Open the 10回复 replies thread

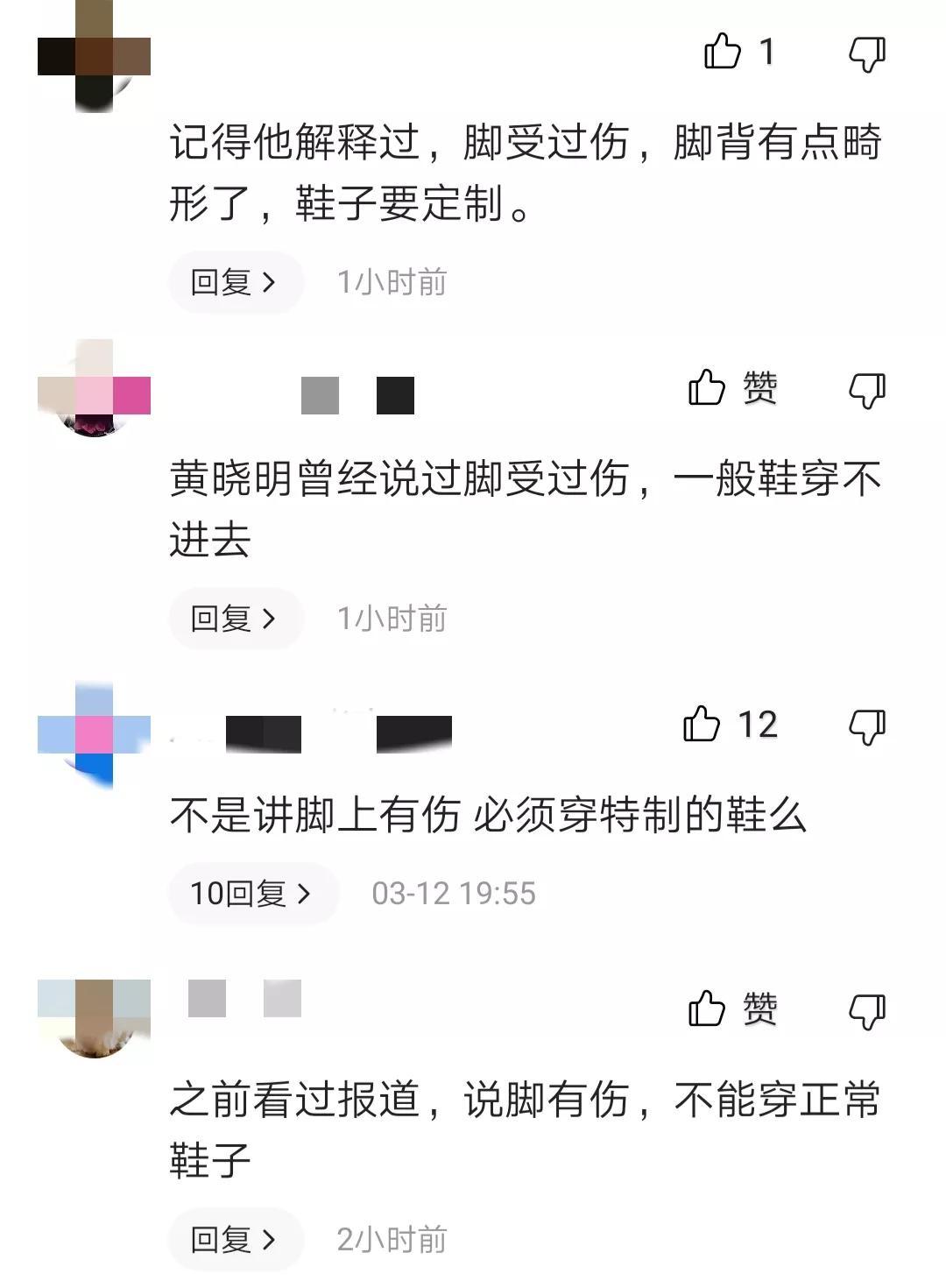pyautogui.click(x=252, y=894)
